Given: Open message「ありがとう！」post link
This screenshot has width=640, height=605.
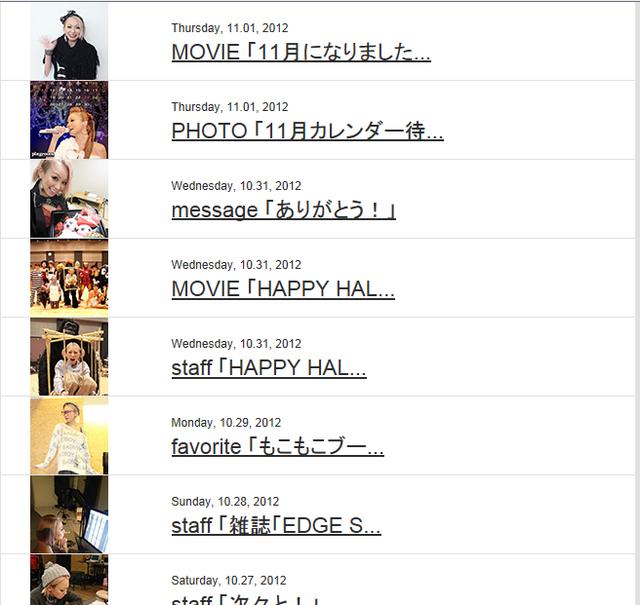Looking at the screenshot, I should 283,210.
